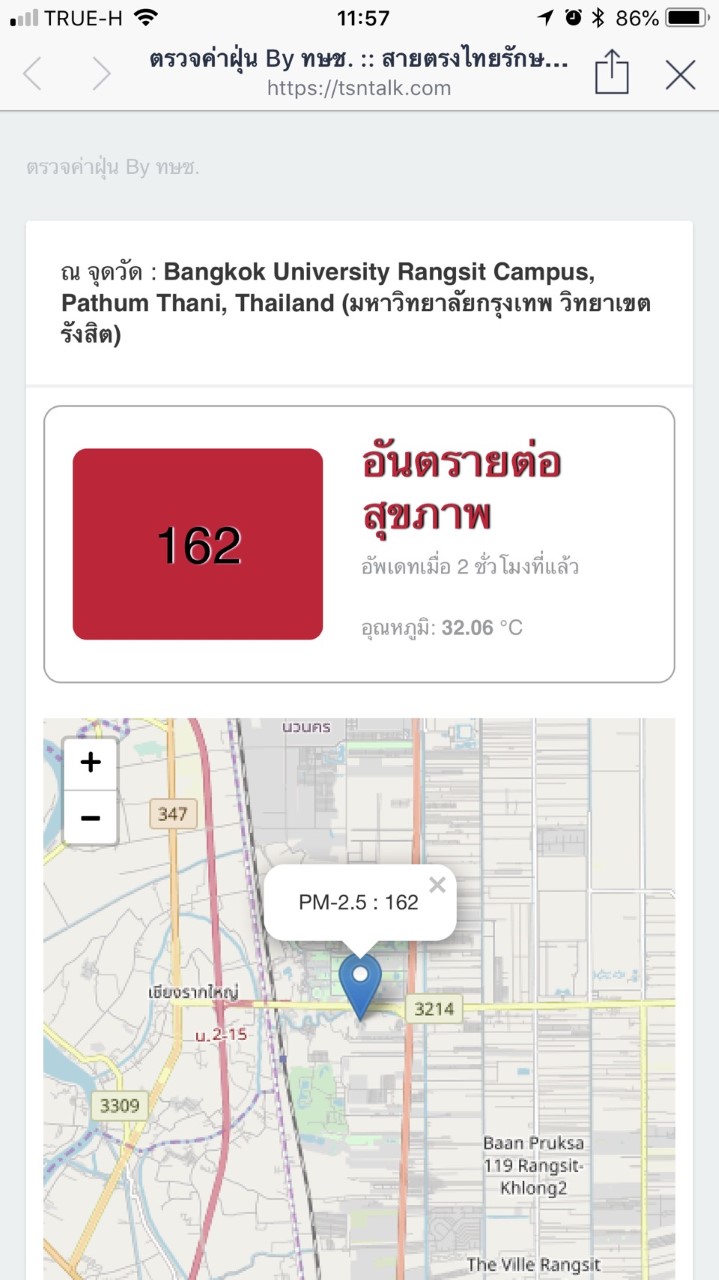719x1280 pixels.
Task: Go back to the previous web page
Action: [x=33, y=74]
